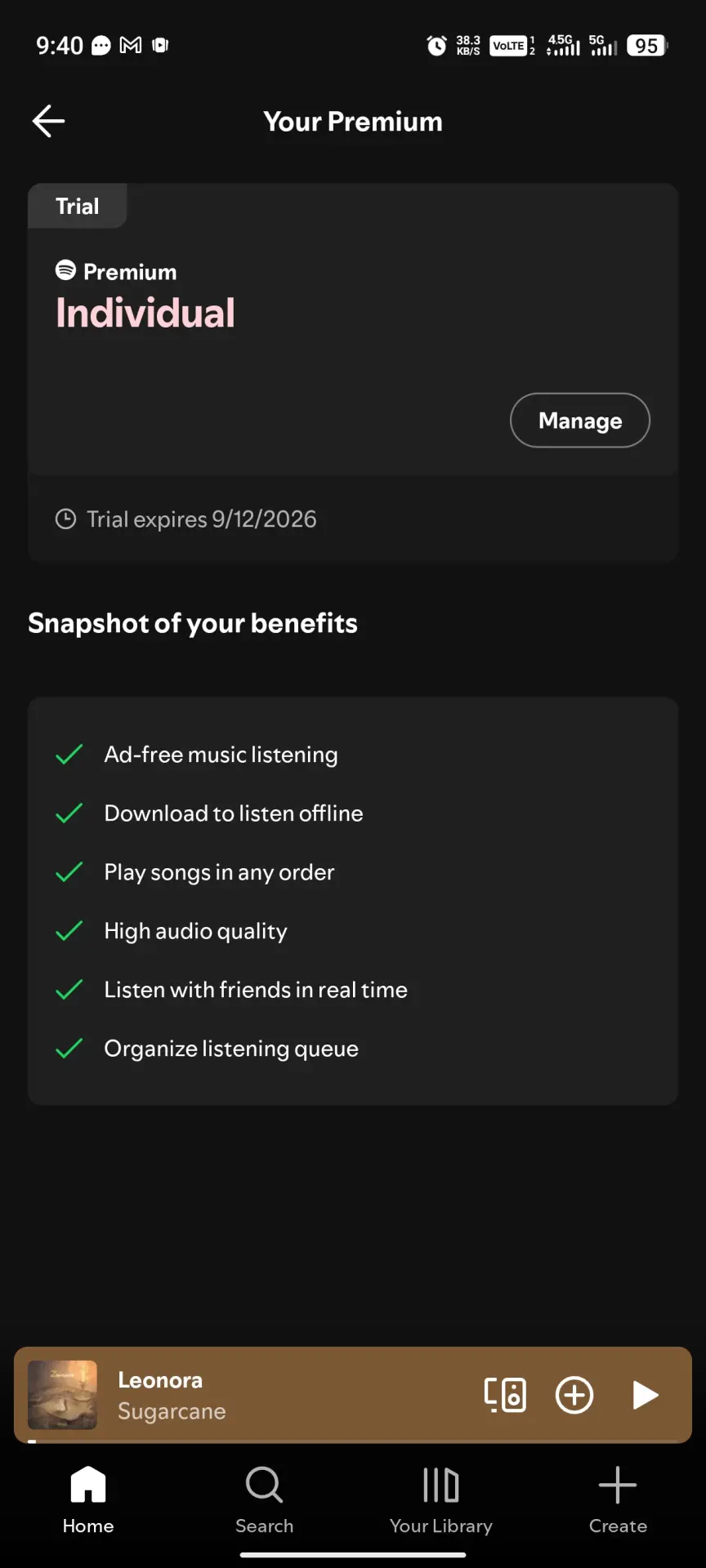Switch to the Search tab
The image size is (706, 1568).
pyautogui.click(x=265, y=1499)
